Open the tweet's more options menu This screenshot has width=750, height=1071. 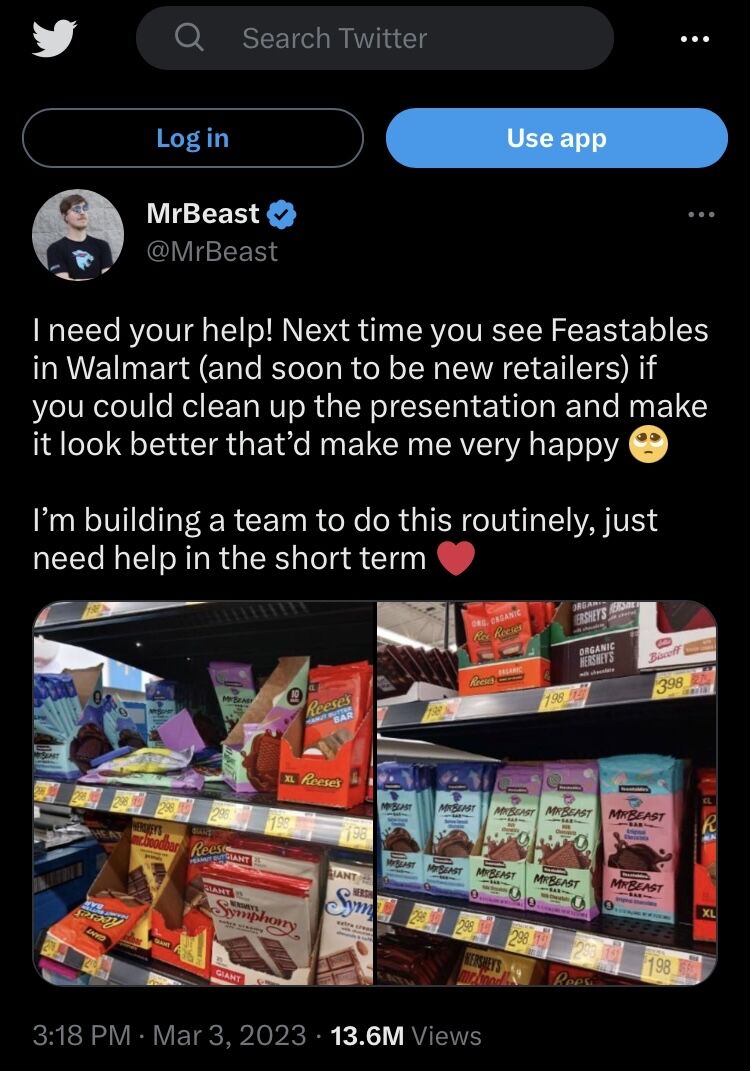click(x=700, y=214)
